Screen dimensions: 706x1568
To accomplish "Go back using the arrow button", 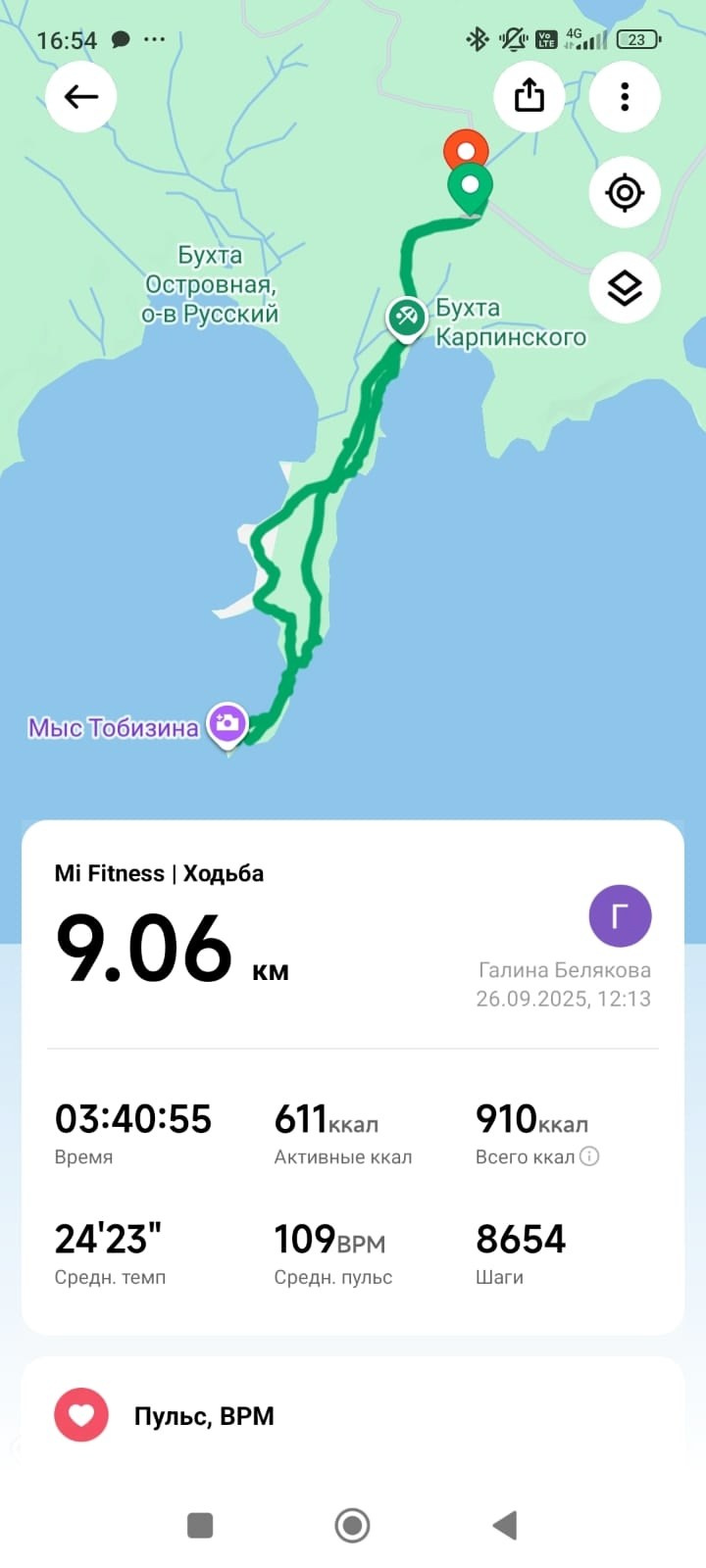I will 81,97.
